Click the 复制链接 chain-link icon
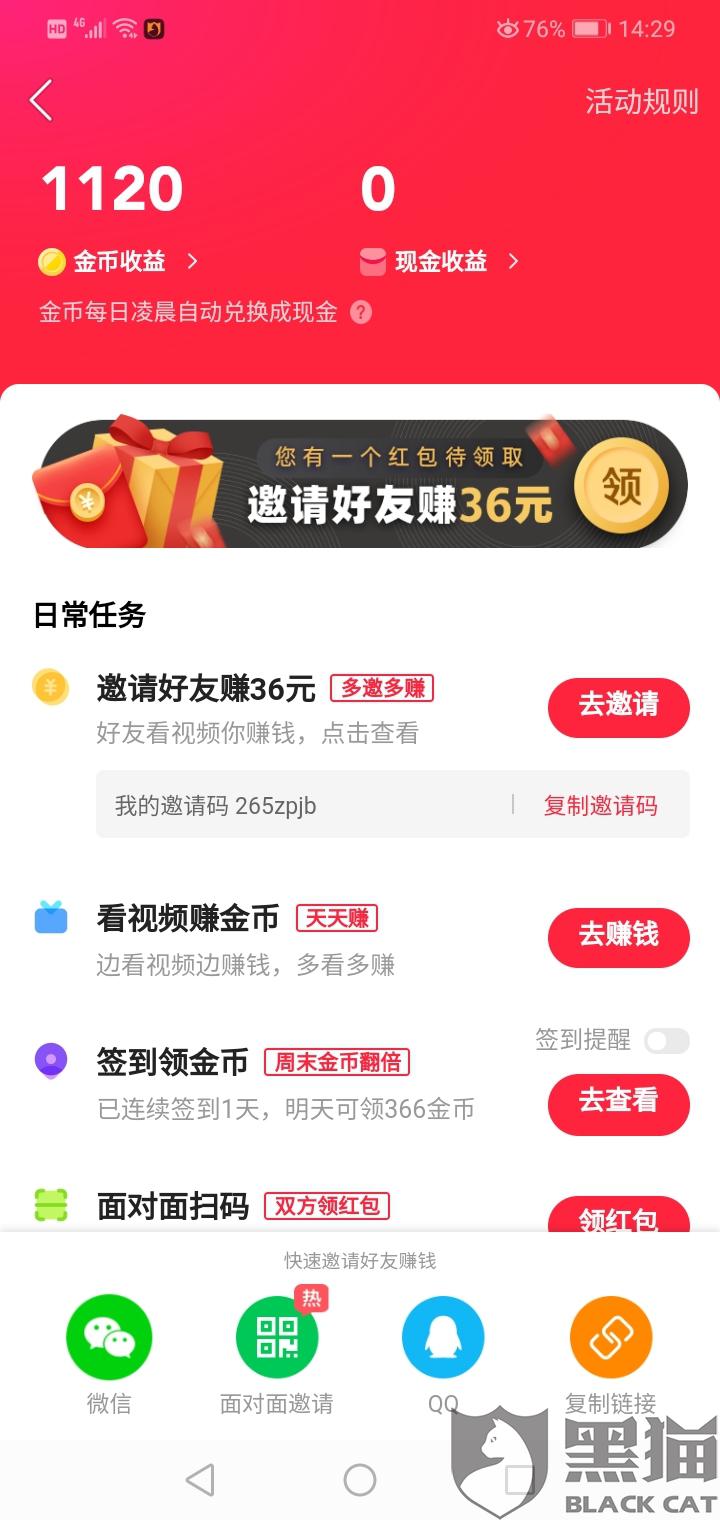The height and width of the screenshot is (1520, 720). point(611,1336)
